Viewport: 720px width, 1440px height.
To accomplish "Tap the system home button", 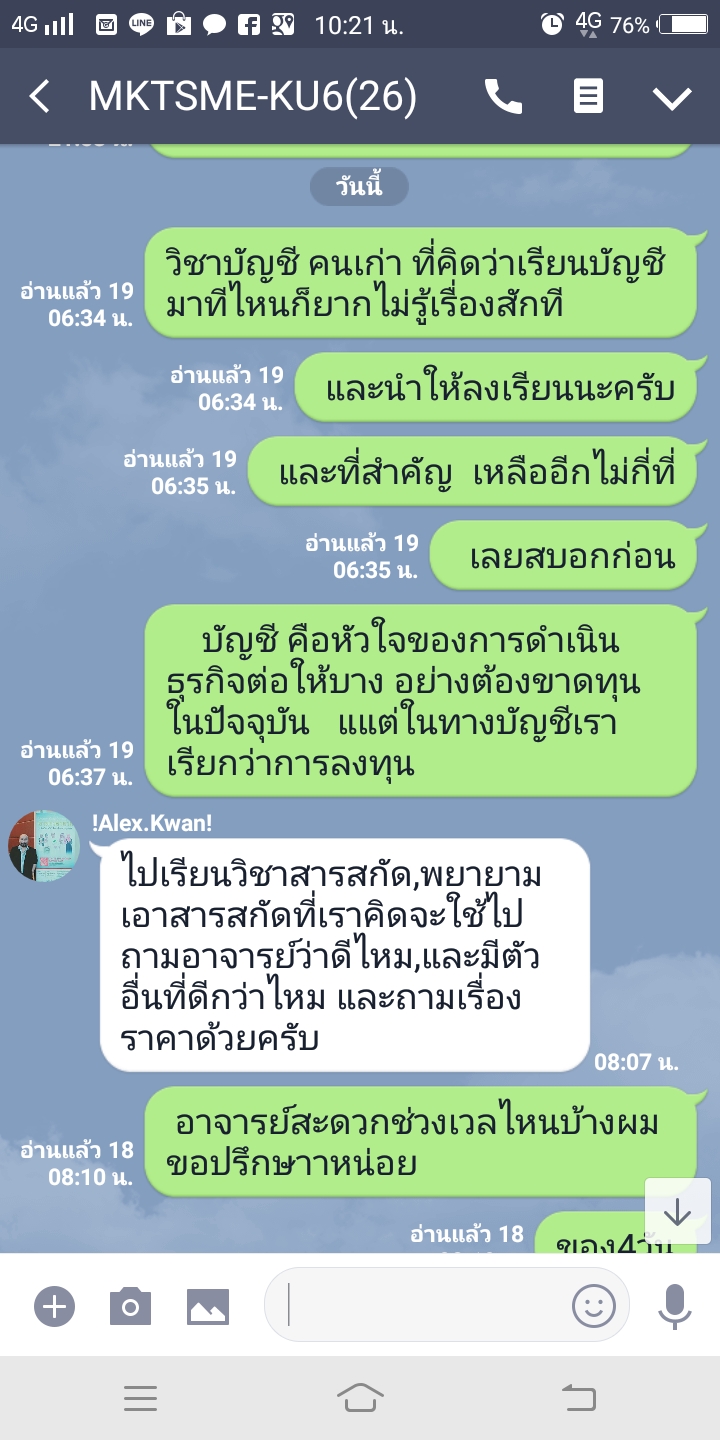I will (x=360, y=1397).
